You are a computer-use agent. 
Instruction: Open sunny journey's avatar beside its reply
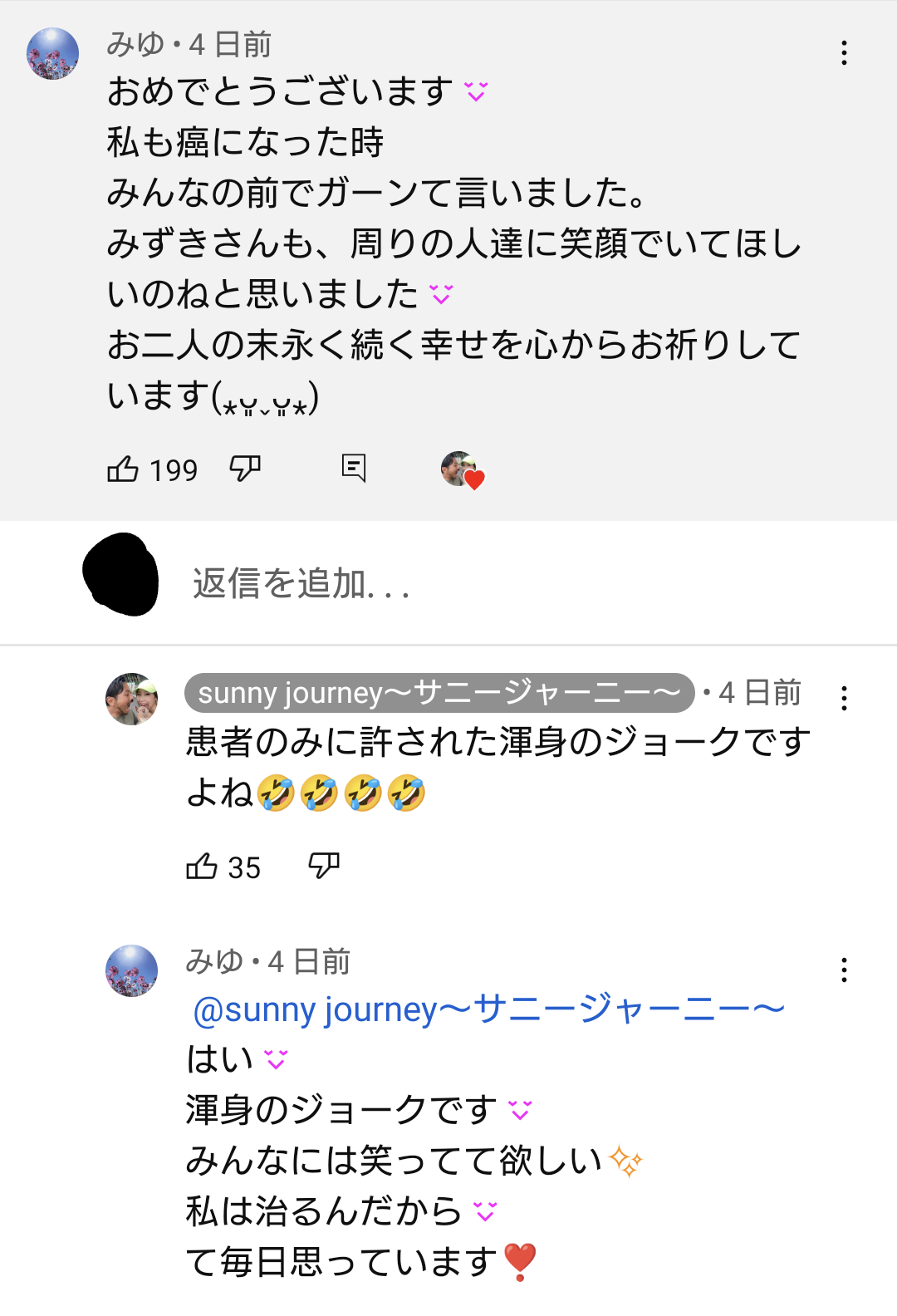tap(132, 699)
